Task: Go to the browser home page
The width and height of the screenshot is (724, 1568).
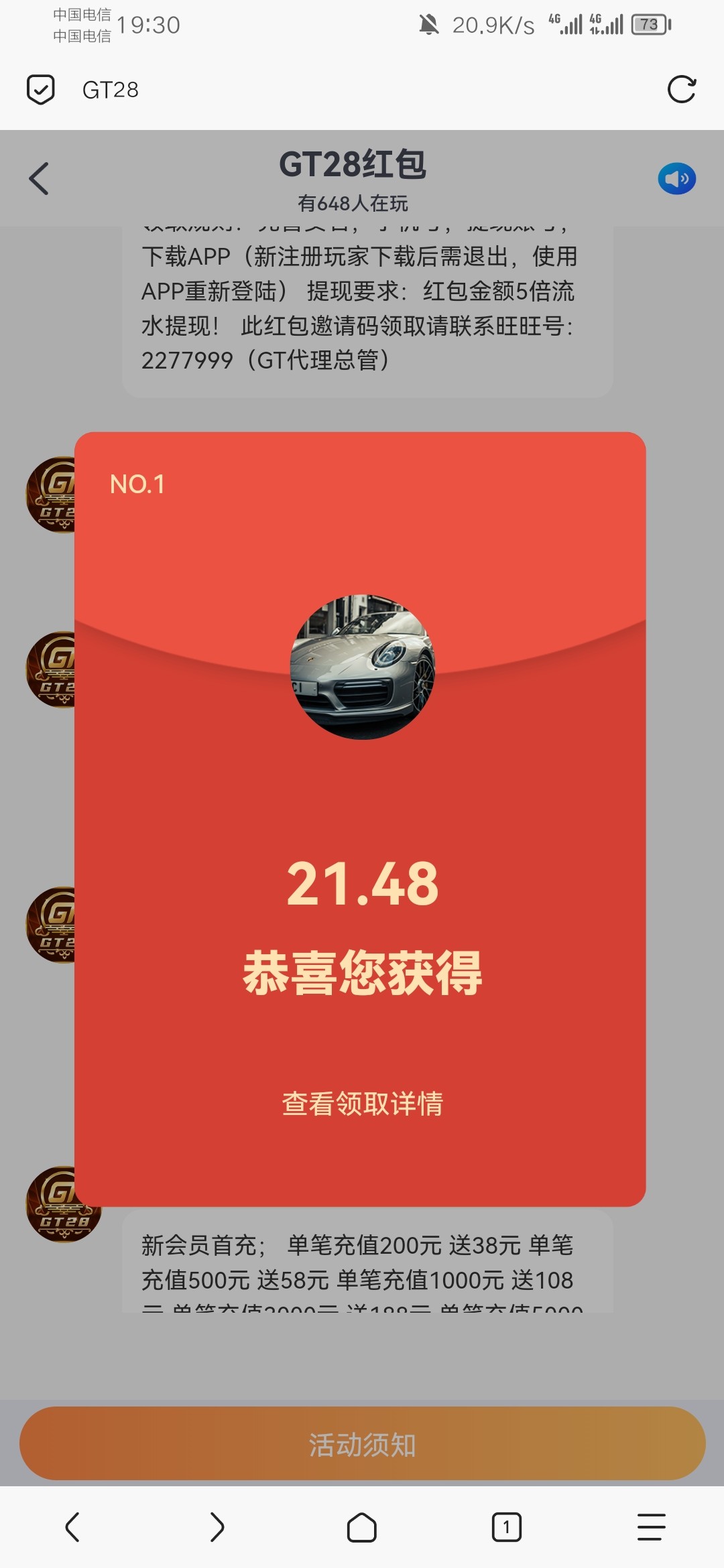Action: point(362,1527)
